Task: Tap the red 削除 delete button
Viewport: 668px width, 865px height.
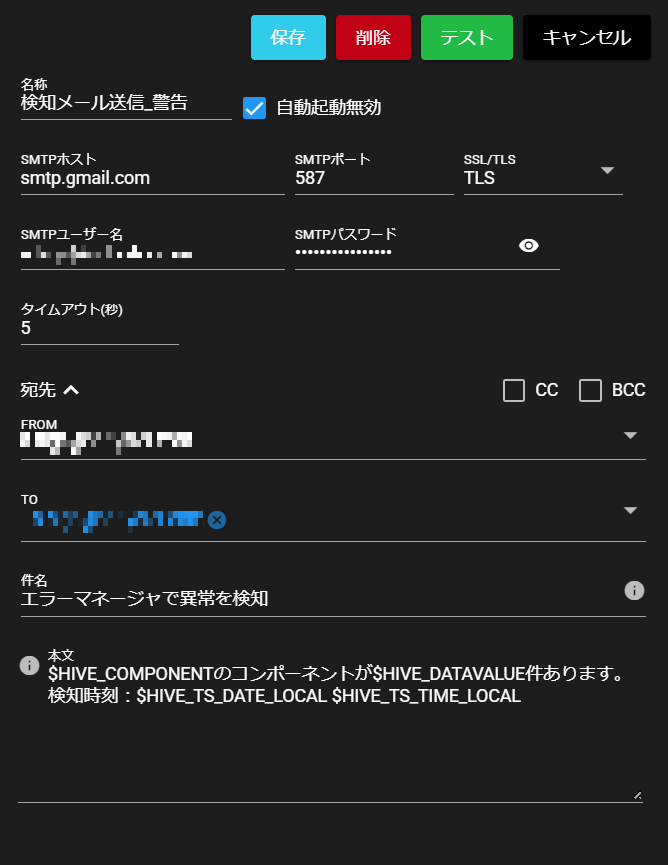Action: pyautogui.click(x=373, y=38)
